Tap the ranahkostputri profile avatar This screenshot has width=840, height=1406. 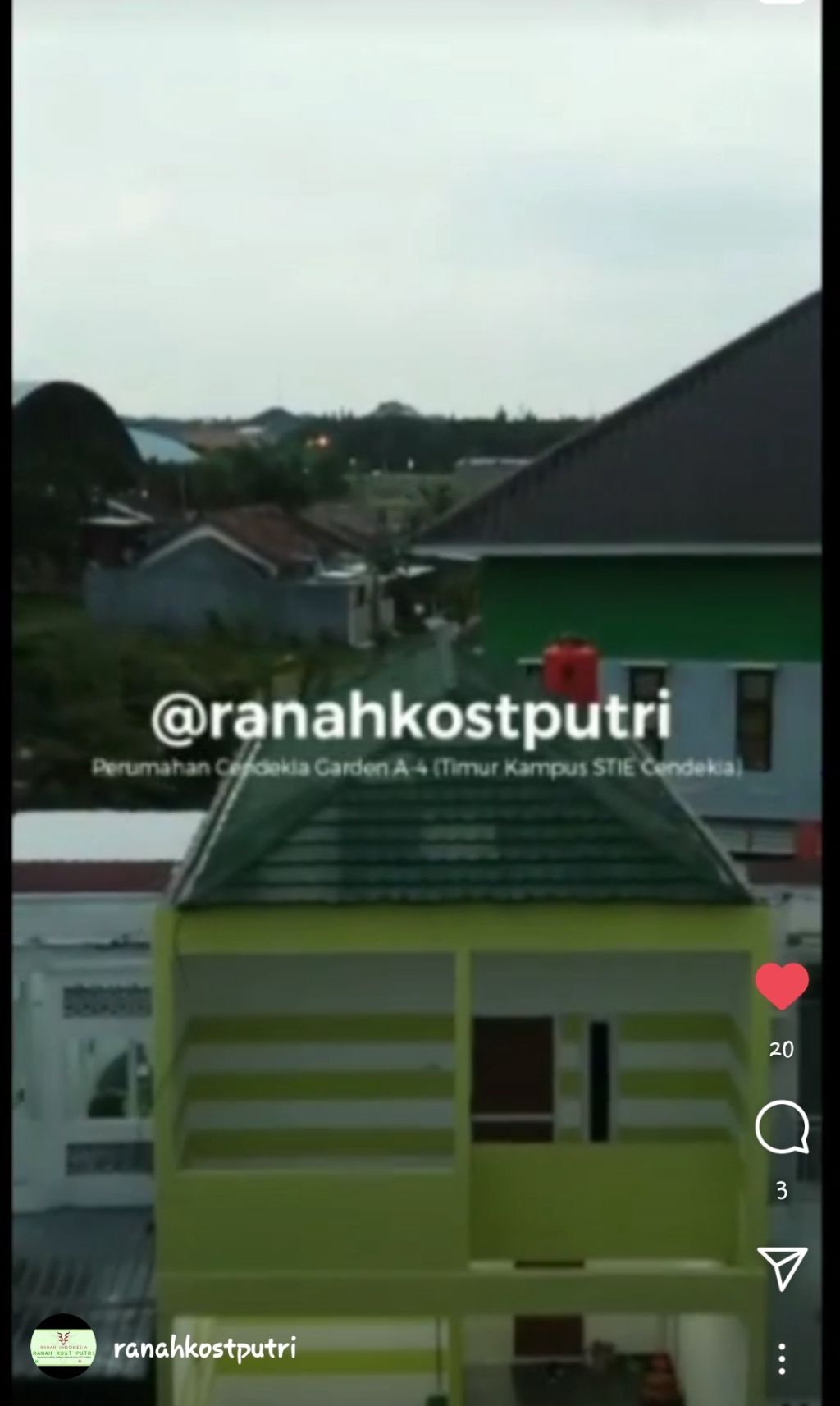[63, 1347]
